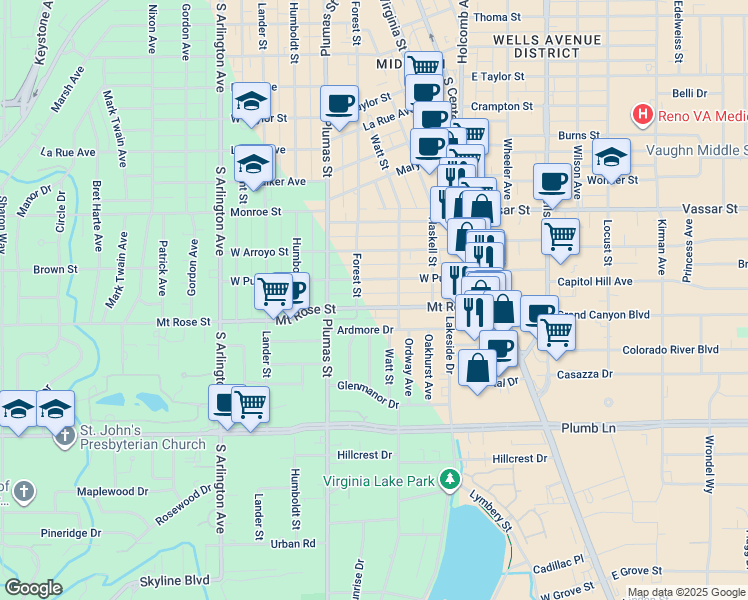The image size is (748, 600).
Task: Select the grocery cart marker by Grand Canyon Blvd
Action: (x=556, y=331)
